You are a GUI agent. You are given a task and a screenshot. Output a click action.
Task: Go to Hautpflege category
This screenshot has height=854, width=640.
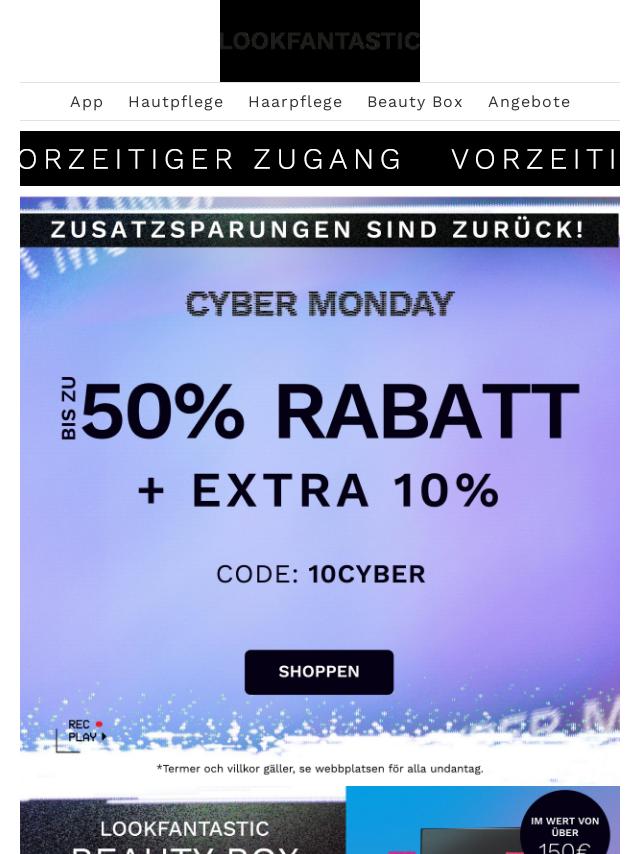tap(175, 102)
